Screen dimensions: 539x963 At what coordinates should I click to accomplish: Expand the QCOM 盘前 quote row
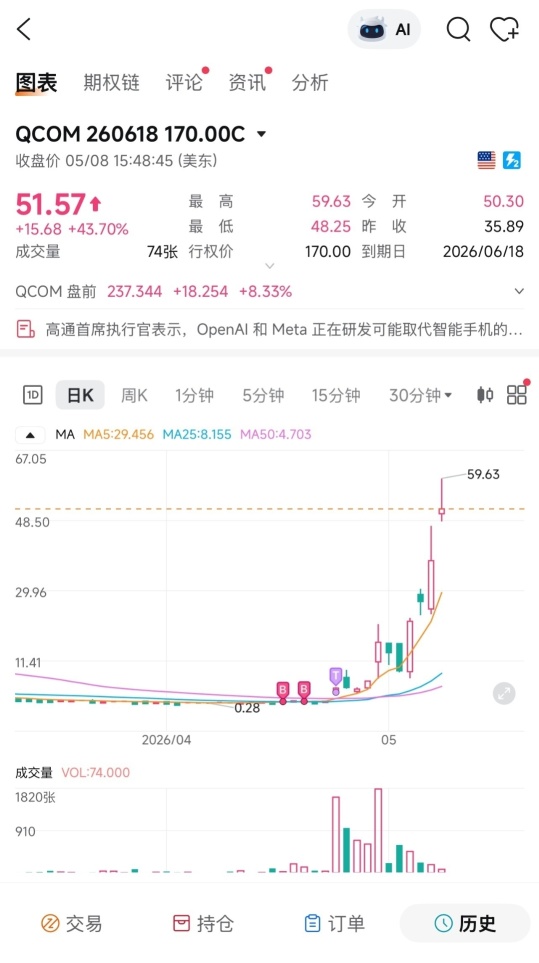[x=270, y=291]
